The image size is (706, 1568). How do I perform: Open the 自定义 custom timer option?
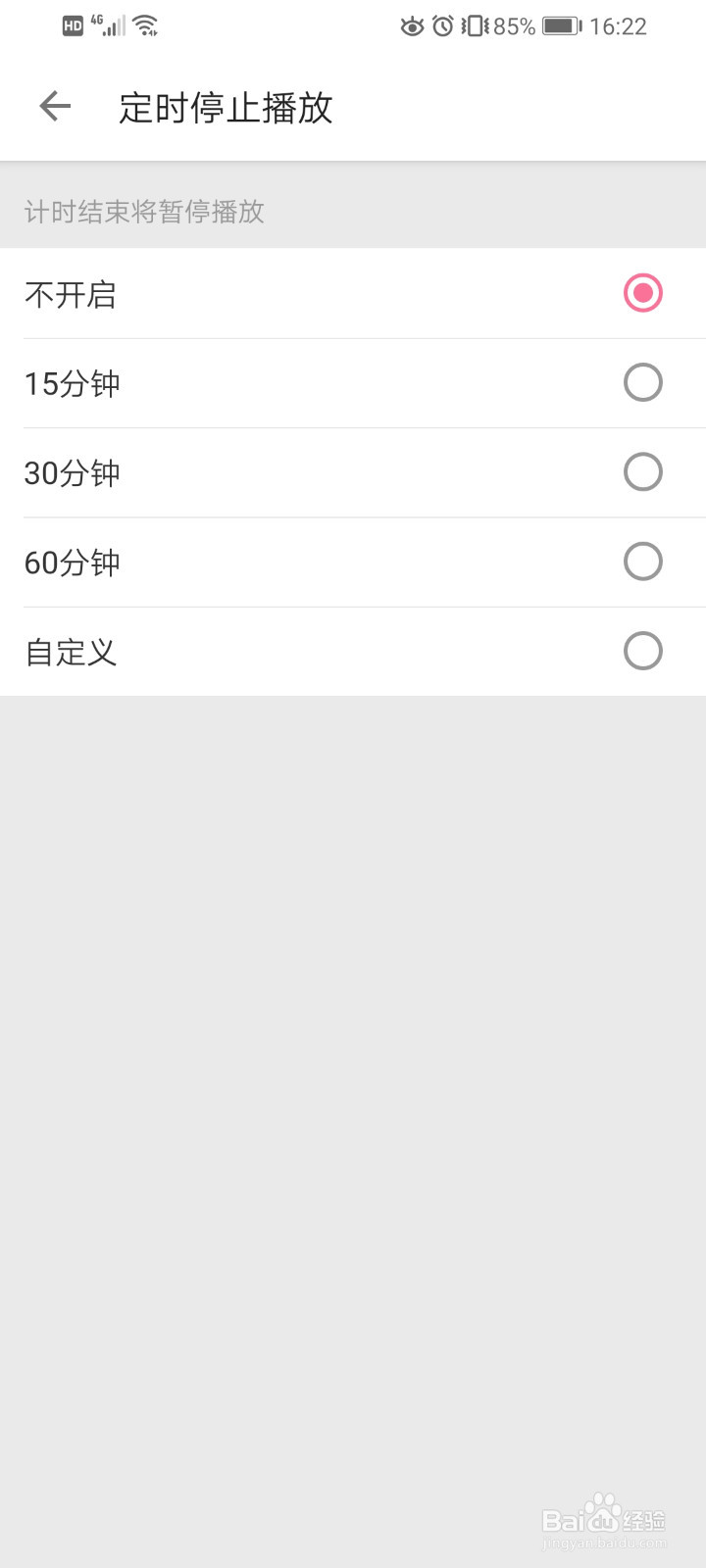pyautogui.click(x=642, y=651)
